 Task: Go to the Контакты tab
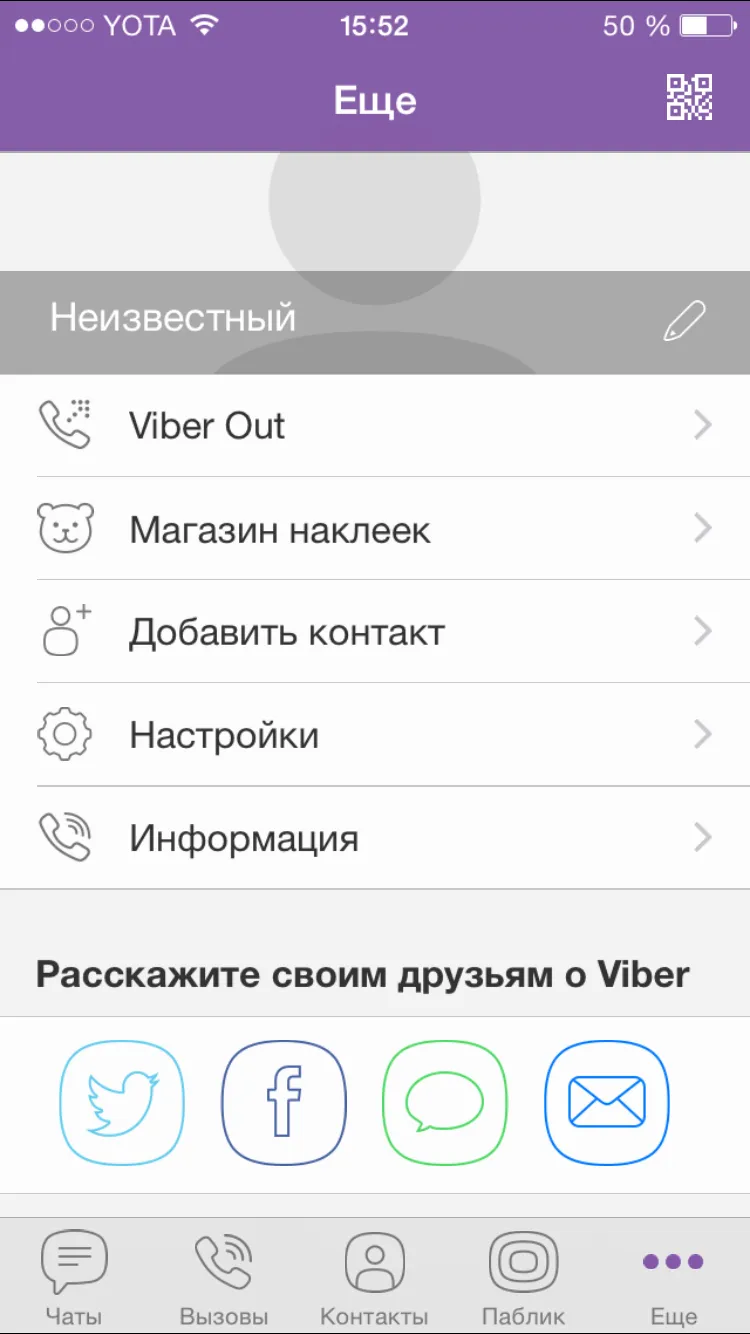click(374, 1277)
